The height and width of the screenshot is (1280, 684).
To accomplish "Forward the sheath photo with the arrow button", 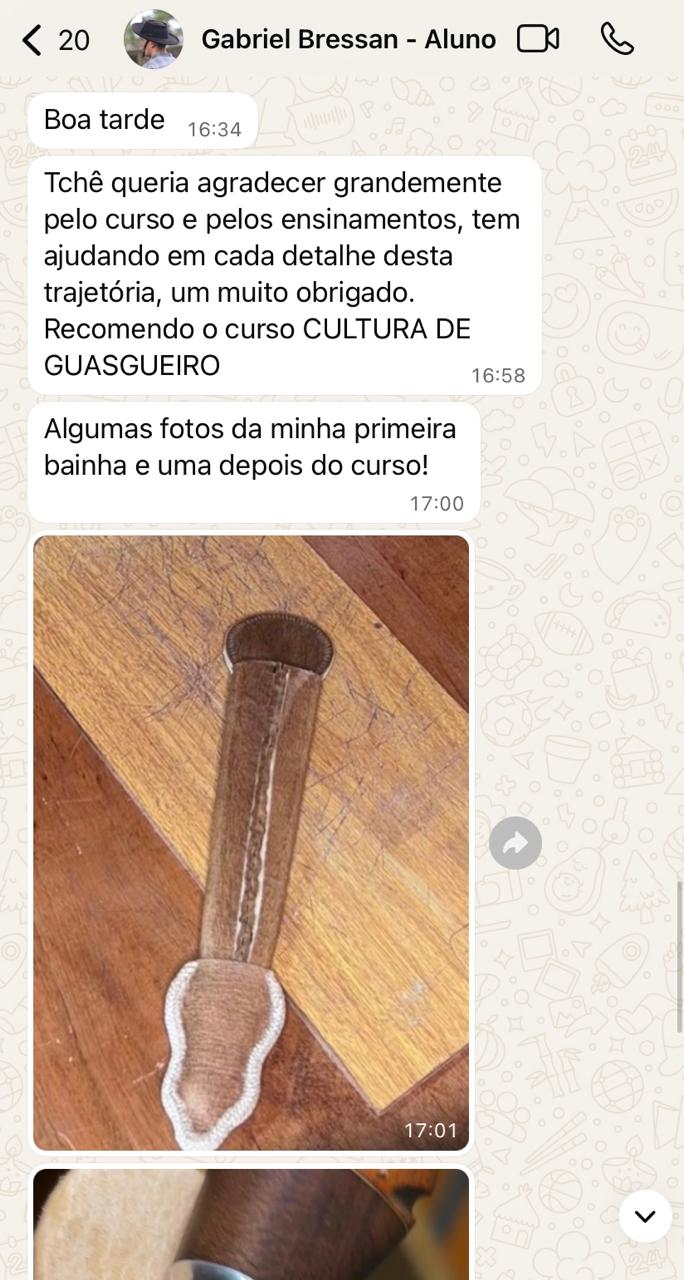I will pyautogui.click(x=515, y=843).
